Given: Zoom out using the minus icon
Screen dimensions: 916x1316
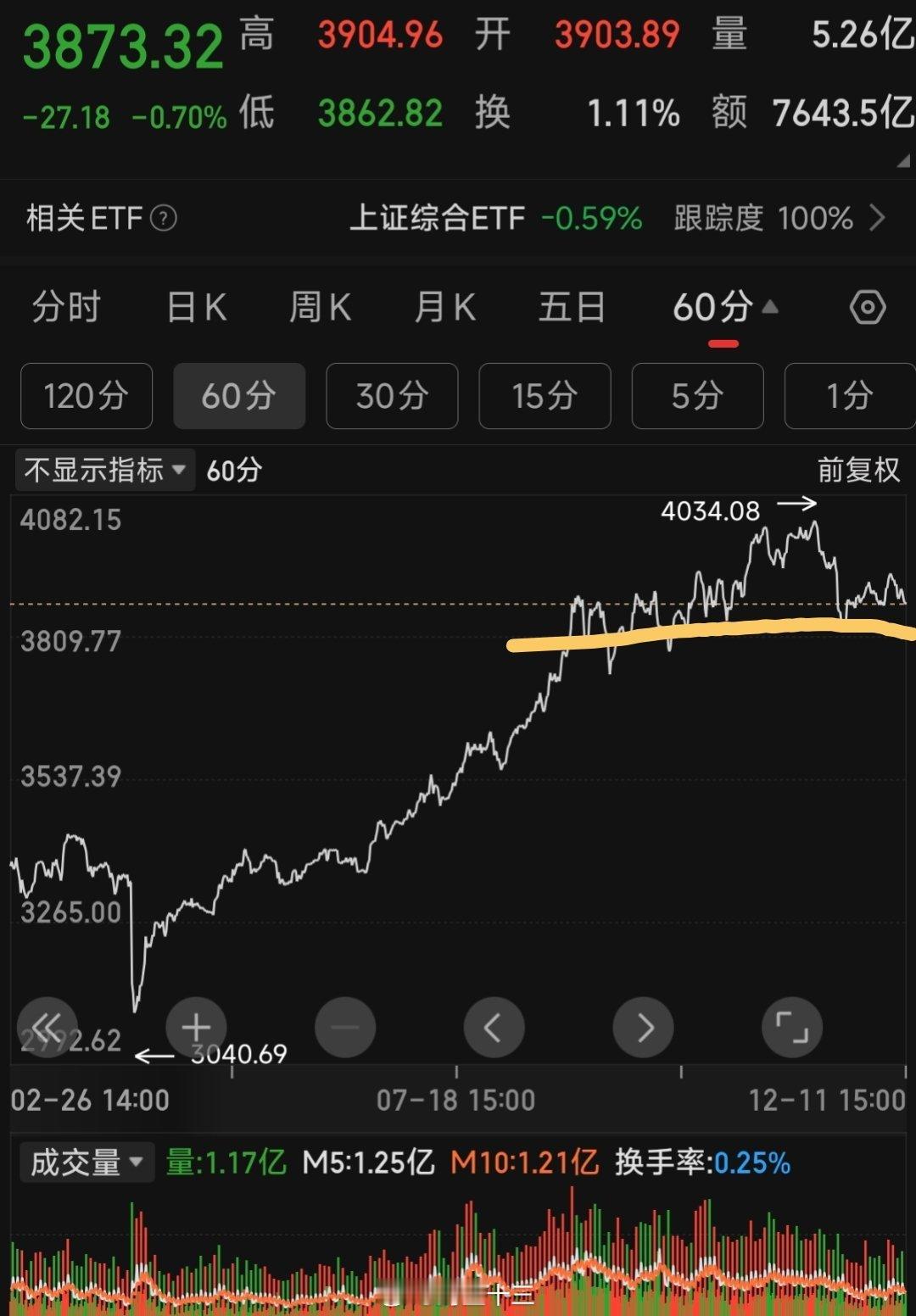Looking at the screenshot, I should click(x=345, y=1027).
